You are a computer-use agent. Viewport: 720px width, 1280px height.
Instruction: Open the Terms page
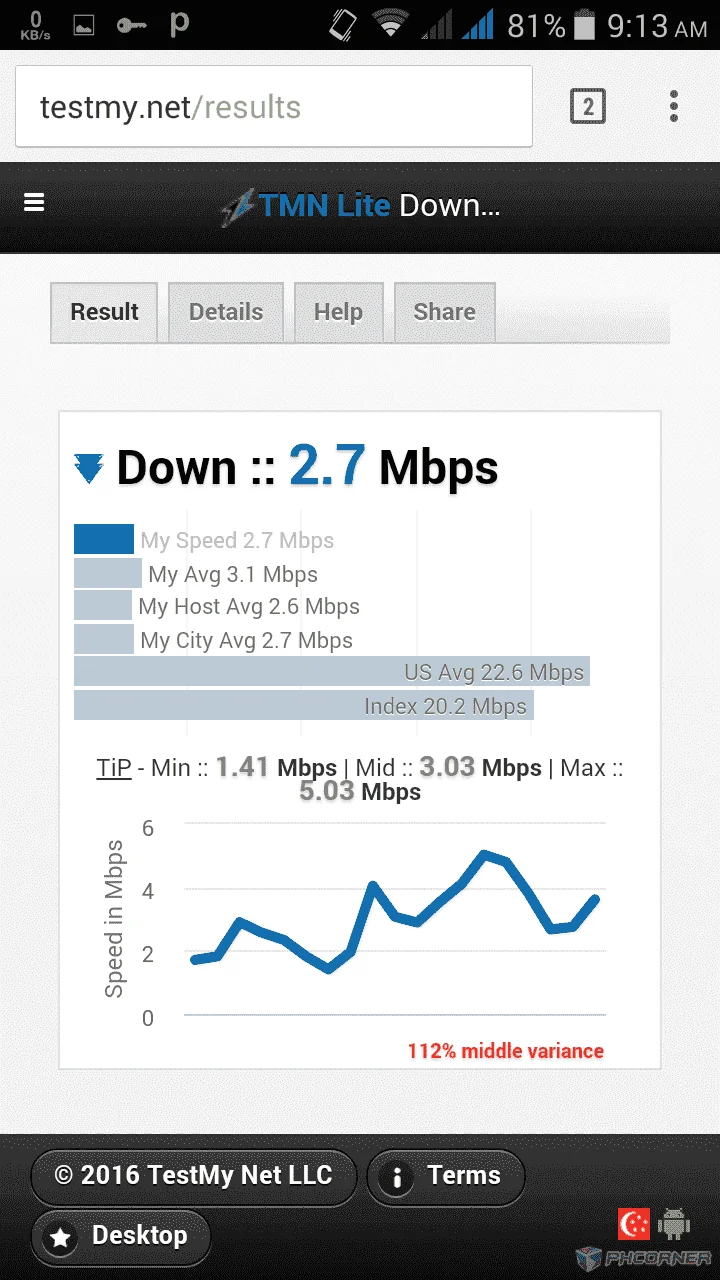tap(446, 1176)
